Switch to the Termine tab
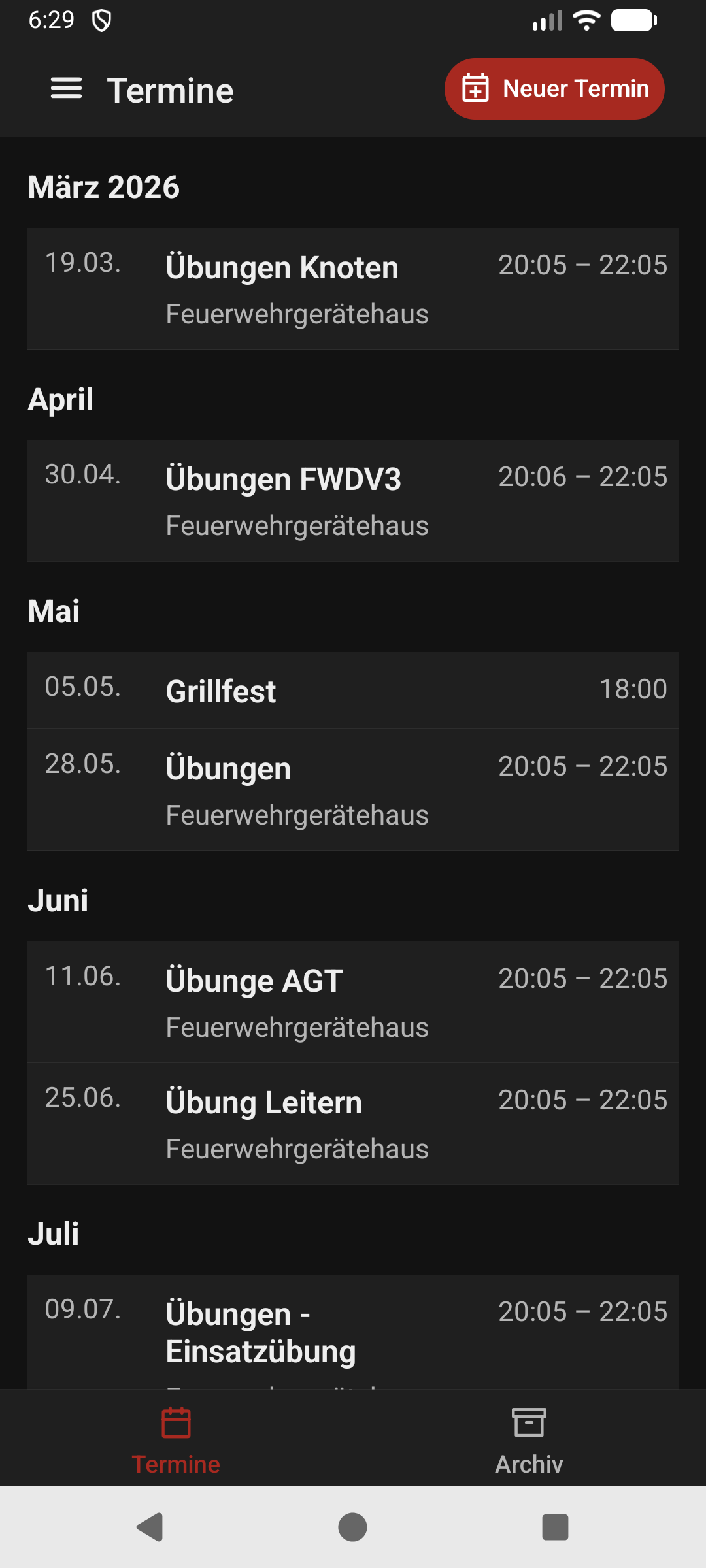 point(176,1444)
